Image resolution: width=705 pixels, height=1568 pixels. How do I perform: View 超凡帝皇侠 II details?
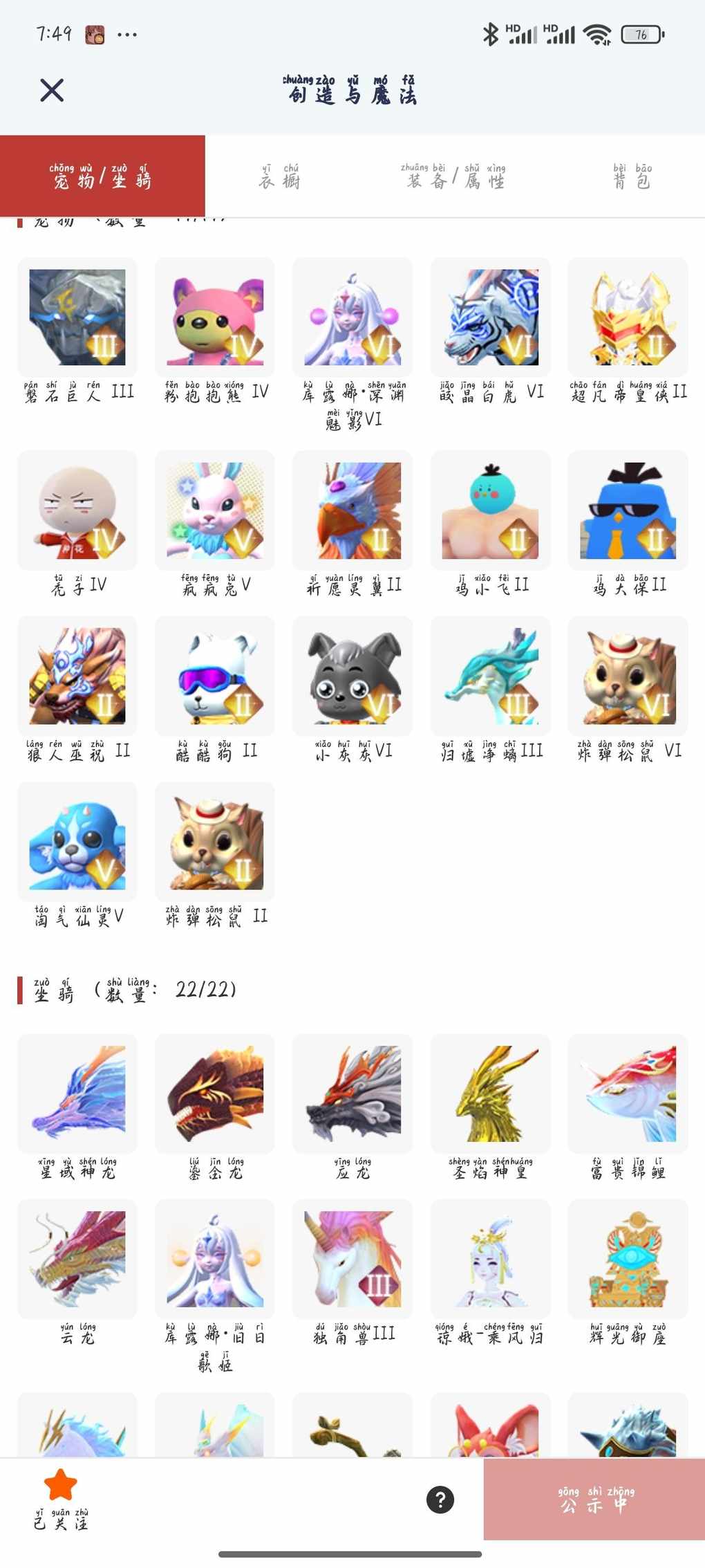click(x=628, y=317)
